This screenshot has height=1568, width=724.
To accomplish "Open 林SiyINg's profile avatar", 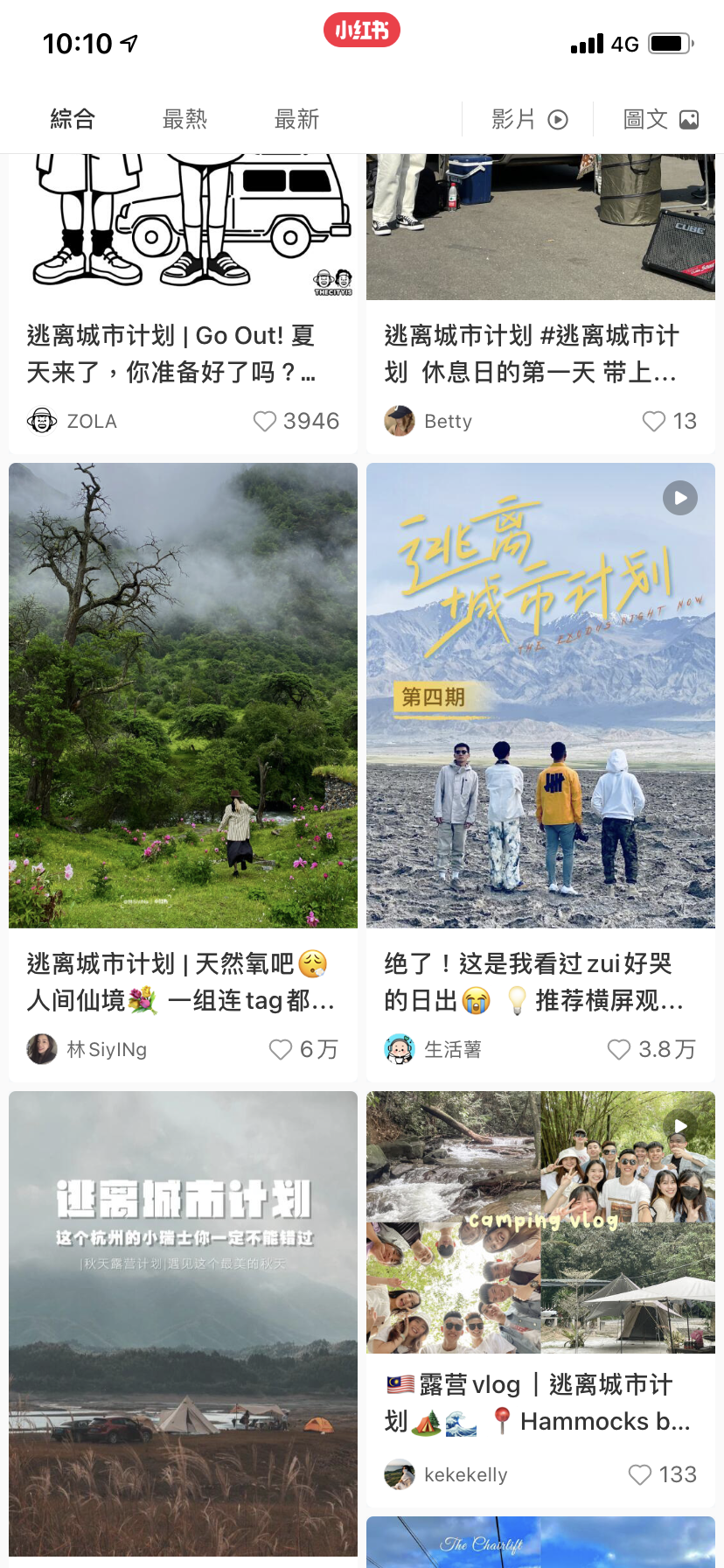I will tap(41, 1049).
